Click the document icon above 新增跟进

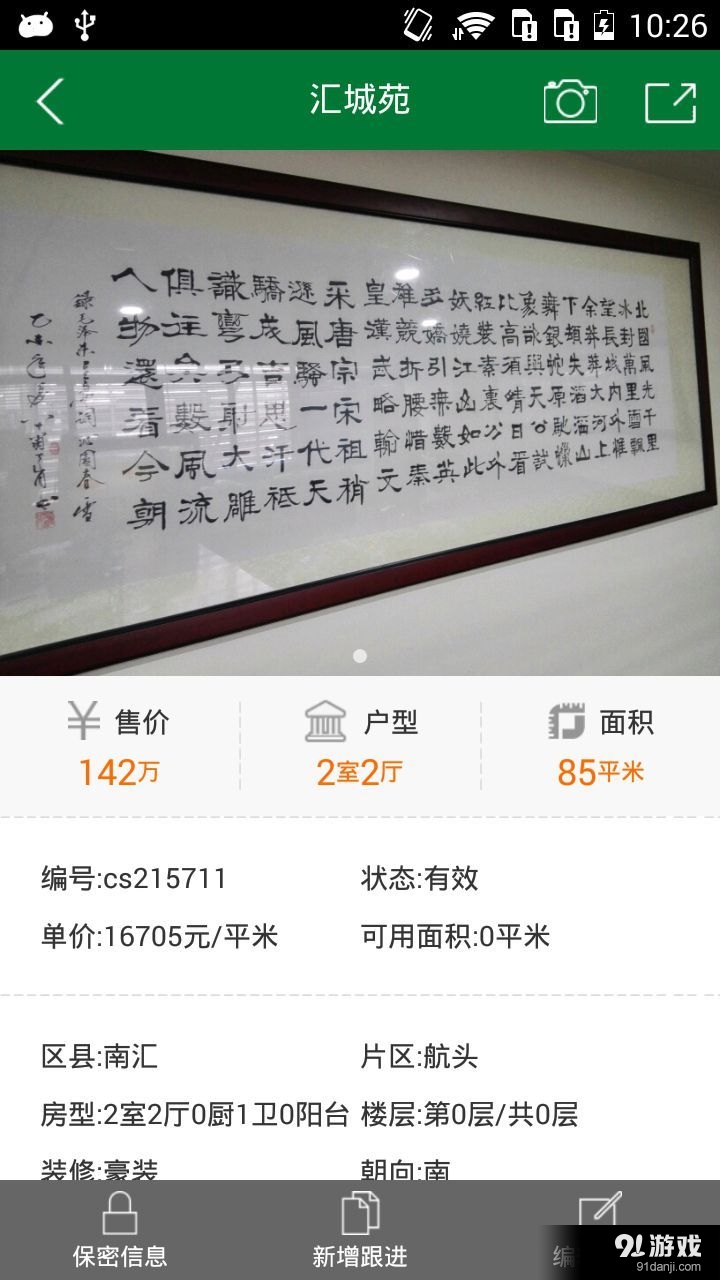(360, 1213)
